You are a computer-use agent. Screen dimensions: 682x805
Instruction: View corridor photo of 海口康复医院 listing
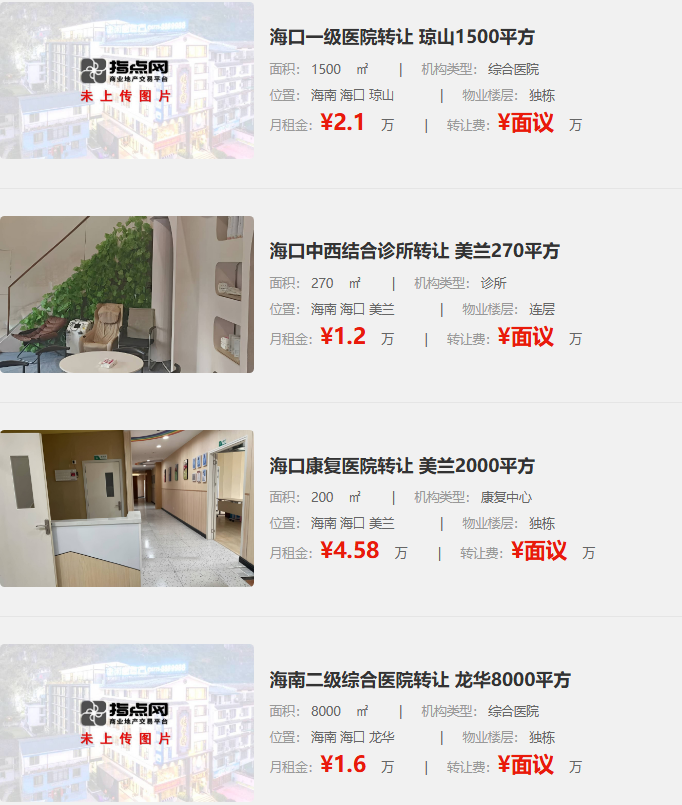click(x=127, y=508)
